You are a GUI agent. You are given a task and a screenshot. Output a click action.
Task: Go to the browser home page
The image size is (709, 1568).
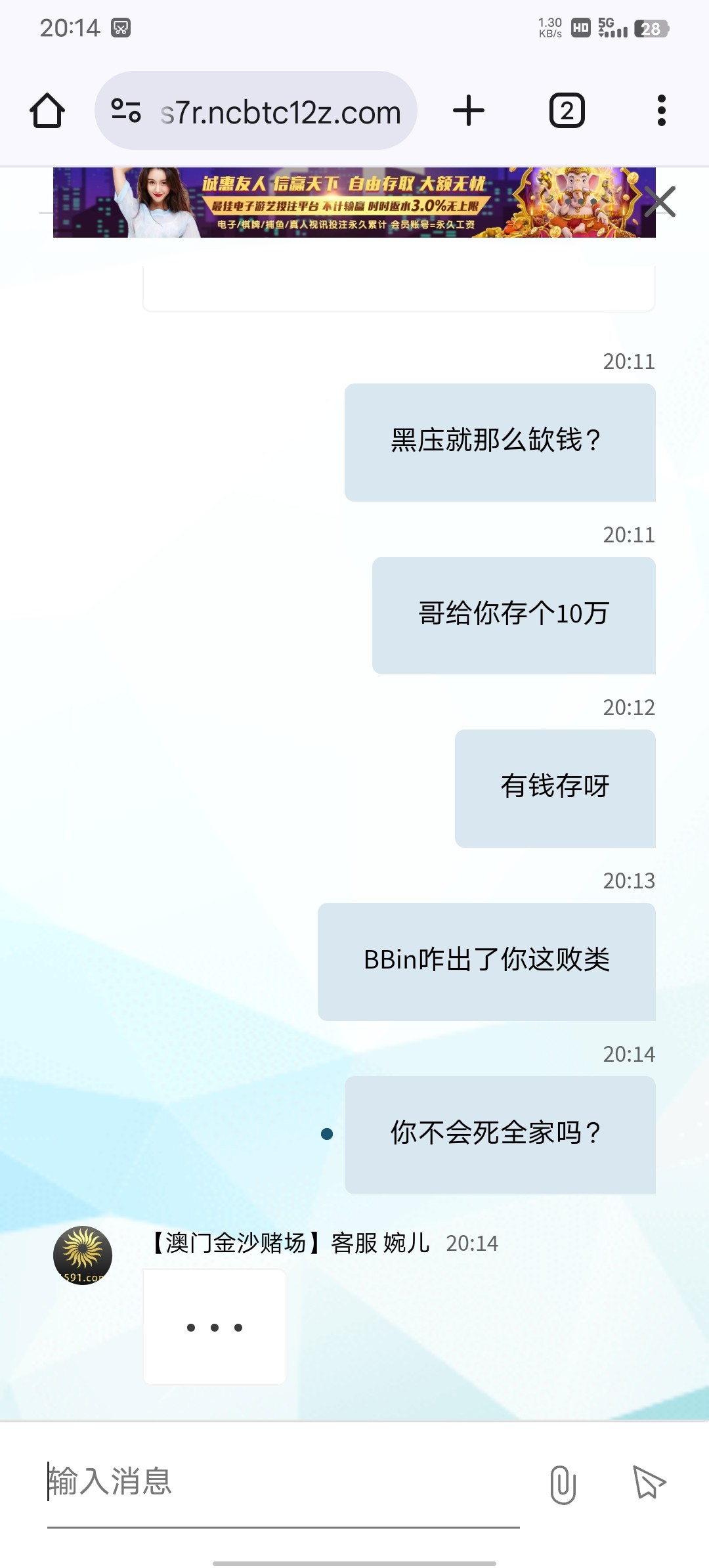47,110
